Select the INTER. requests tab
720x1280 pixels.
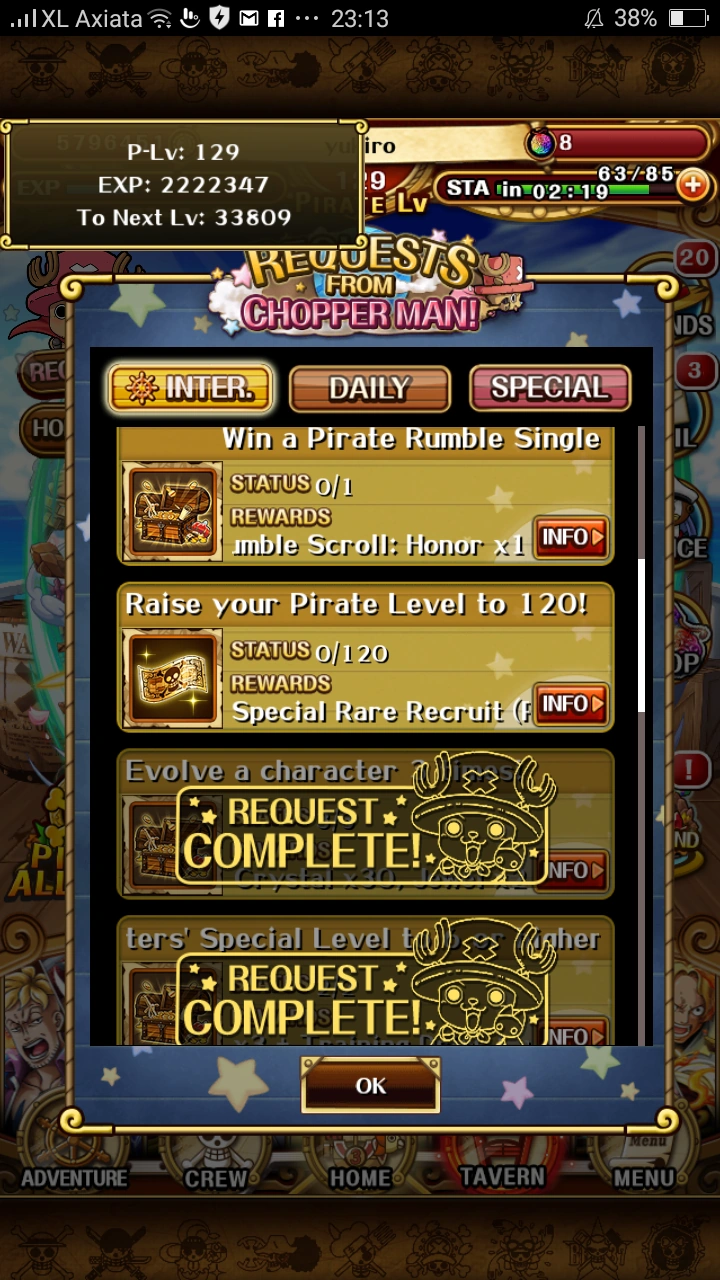[x=190, y=388]
